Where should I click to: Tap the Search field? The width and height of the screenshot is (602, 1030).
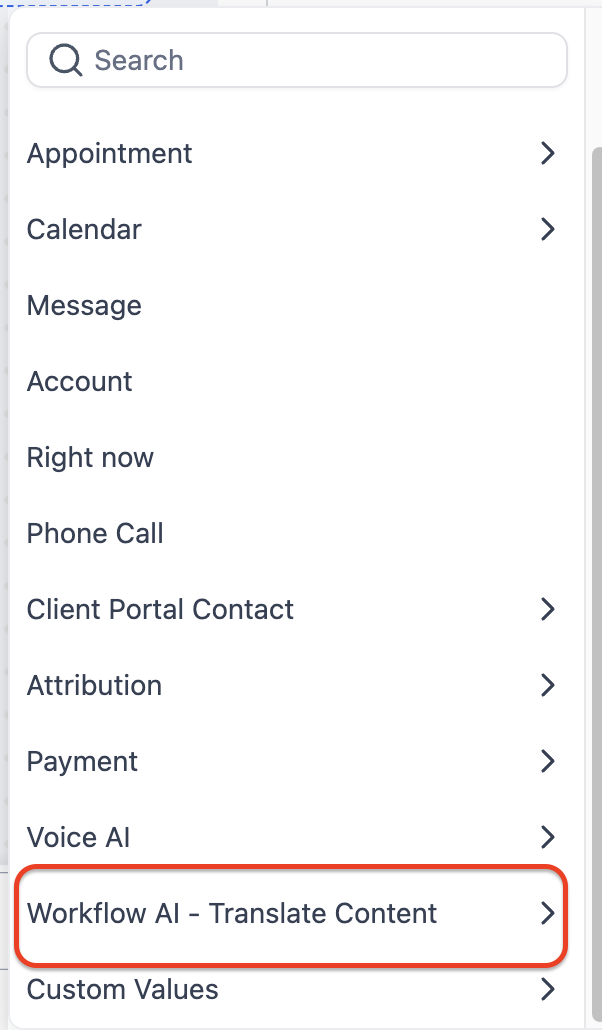click(296, 60)
